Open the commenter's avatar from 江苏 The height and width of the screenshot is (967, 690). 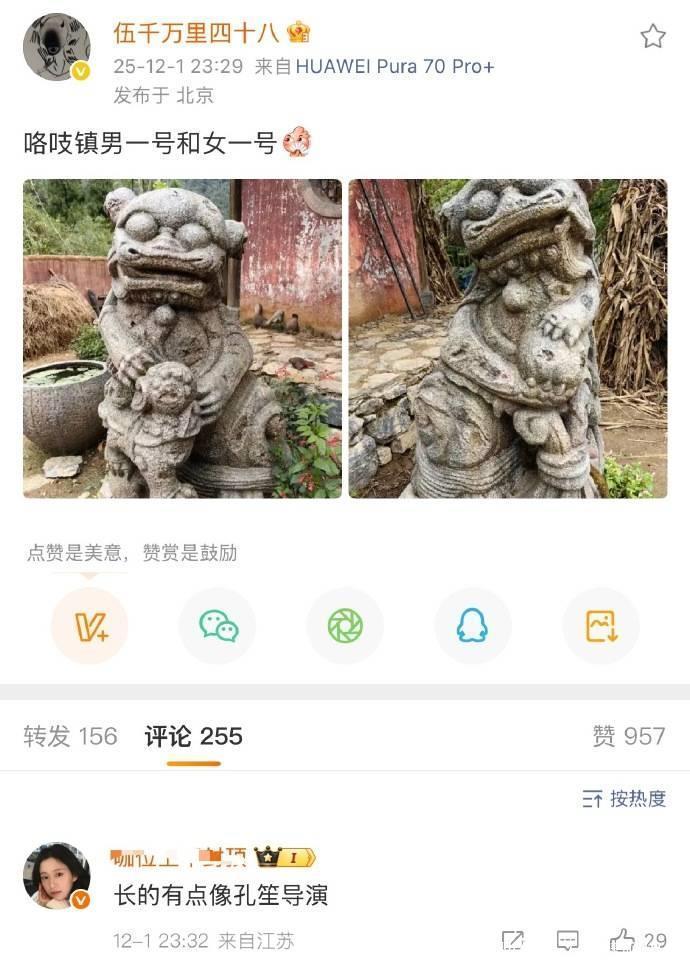click(57, 875)
